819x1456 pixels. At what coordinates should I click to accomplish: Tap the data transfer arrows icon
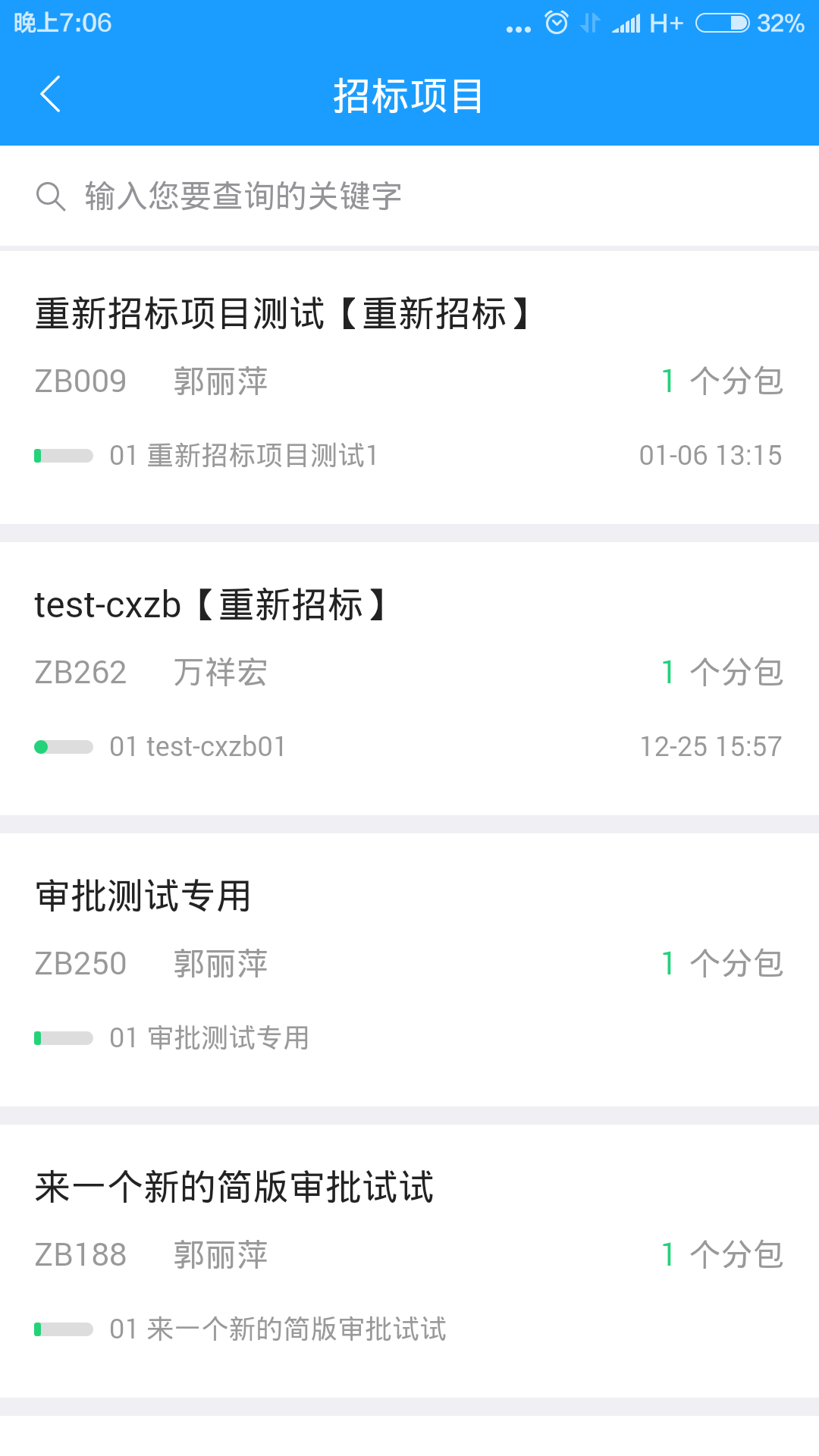tap(589, 23)
